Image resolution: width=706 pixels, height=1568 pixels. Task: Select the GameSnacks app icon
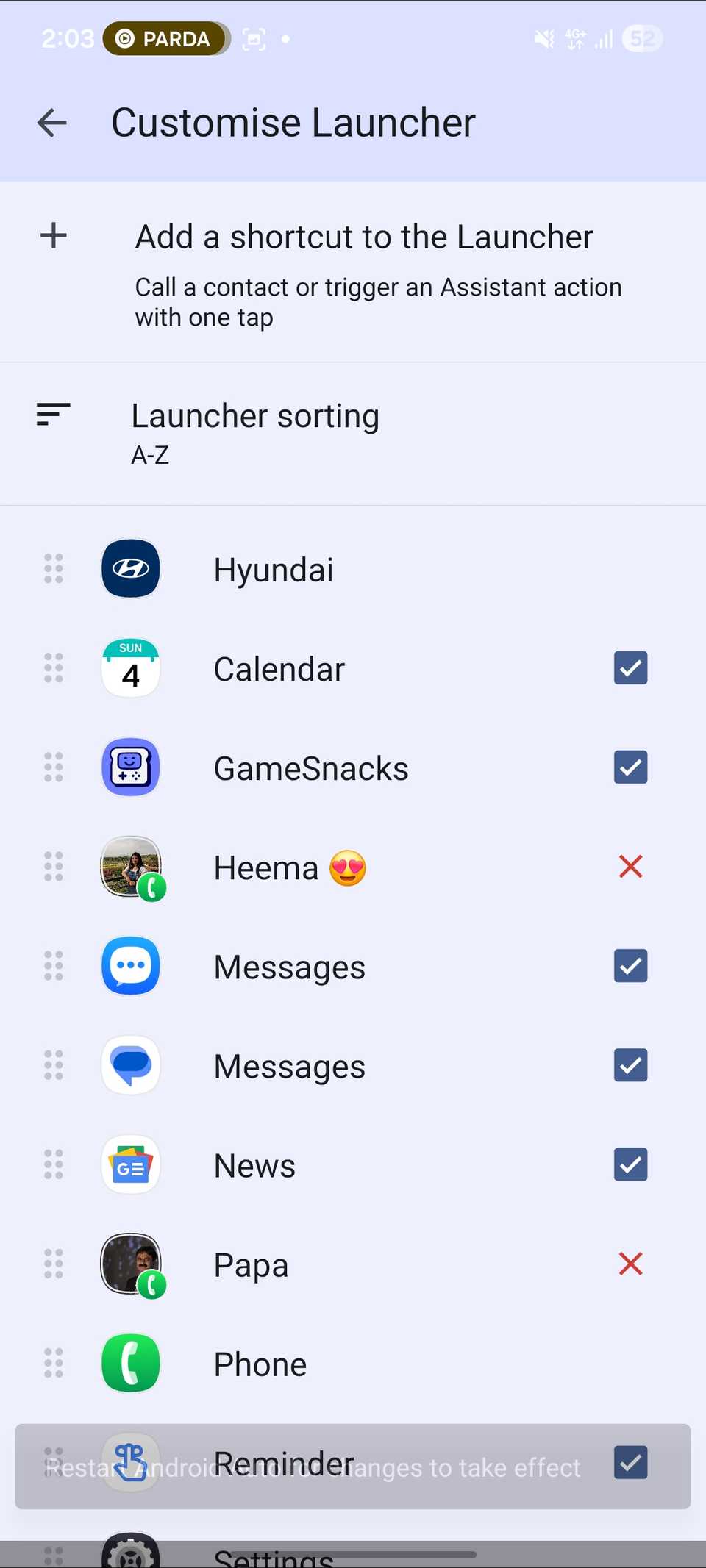pos(130,767)
